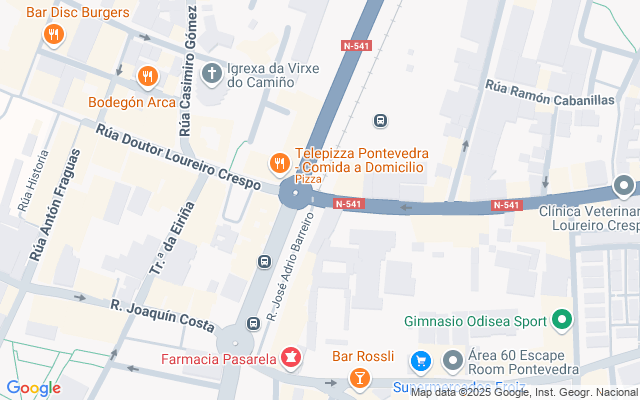Image resolution: width=640 pixels, height=400 pixels.
Task: Select the Bodegón Arca restaurant pin
Action: pos(148,76)
